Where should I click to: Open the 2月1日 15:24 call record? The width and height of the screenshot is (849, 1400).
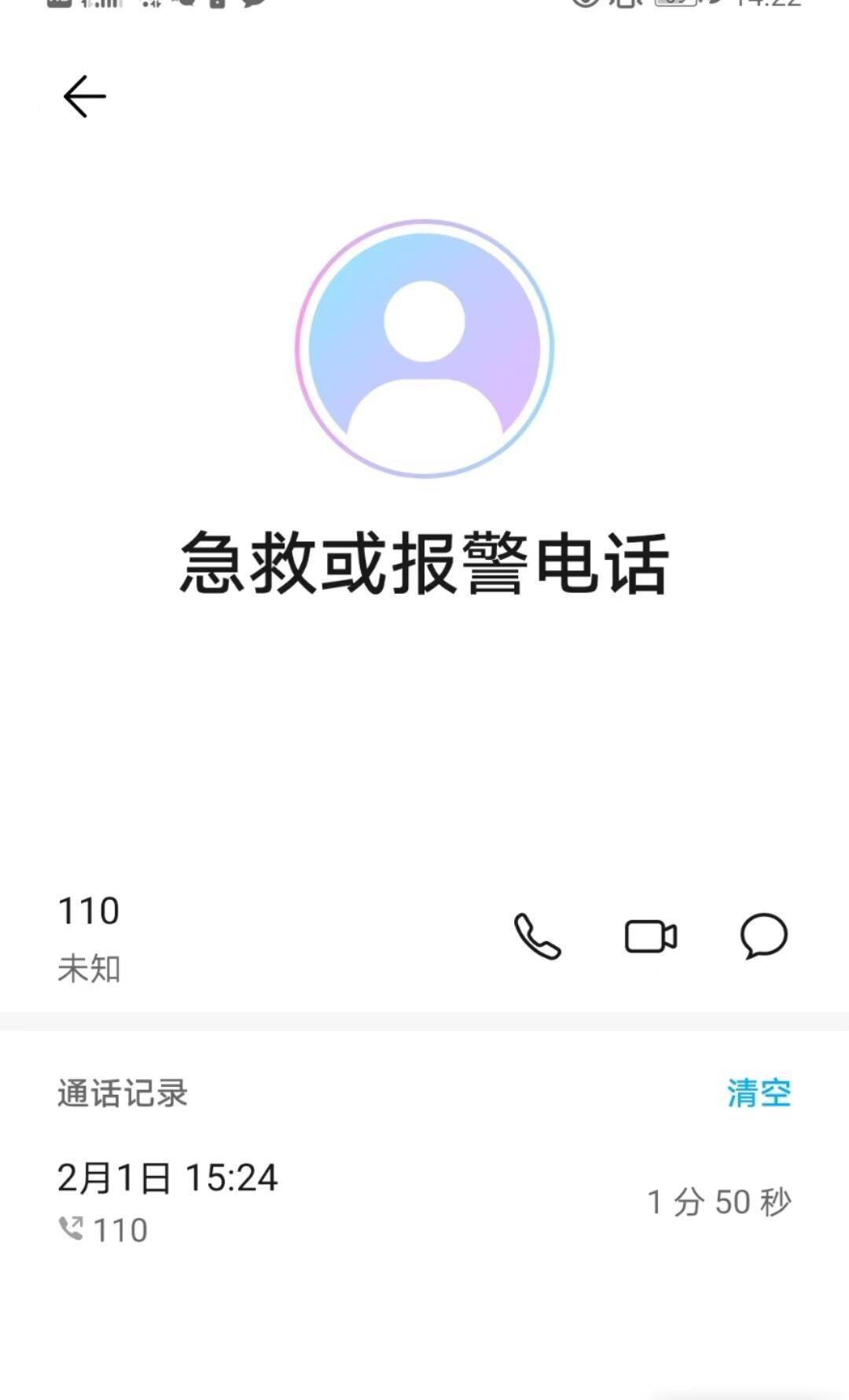click(424, 1203)
